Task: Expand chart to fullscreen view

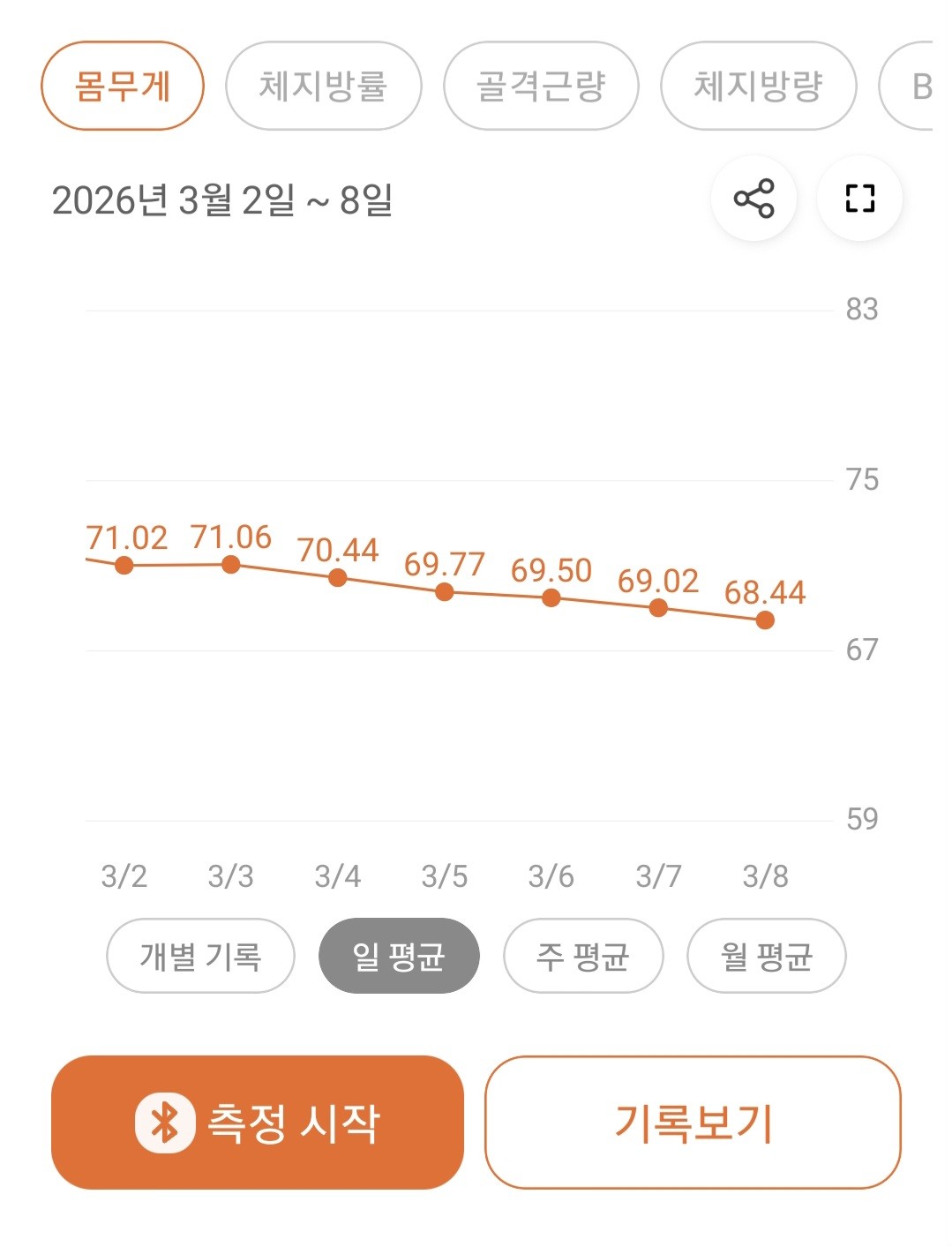Action: tap(859, 199)
